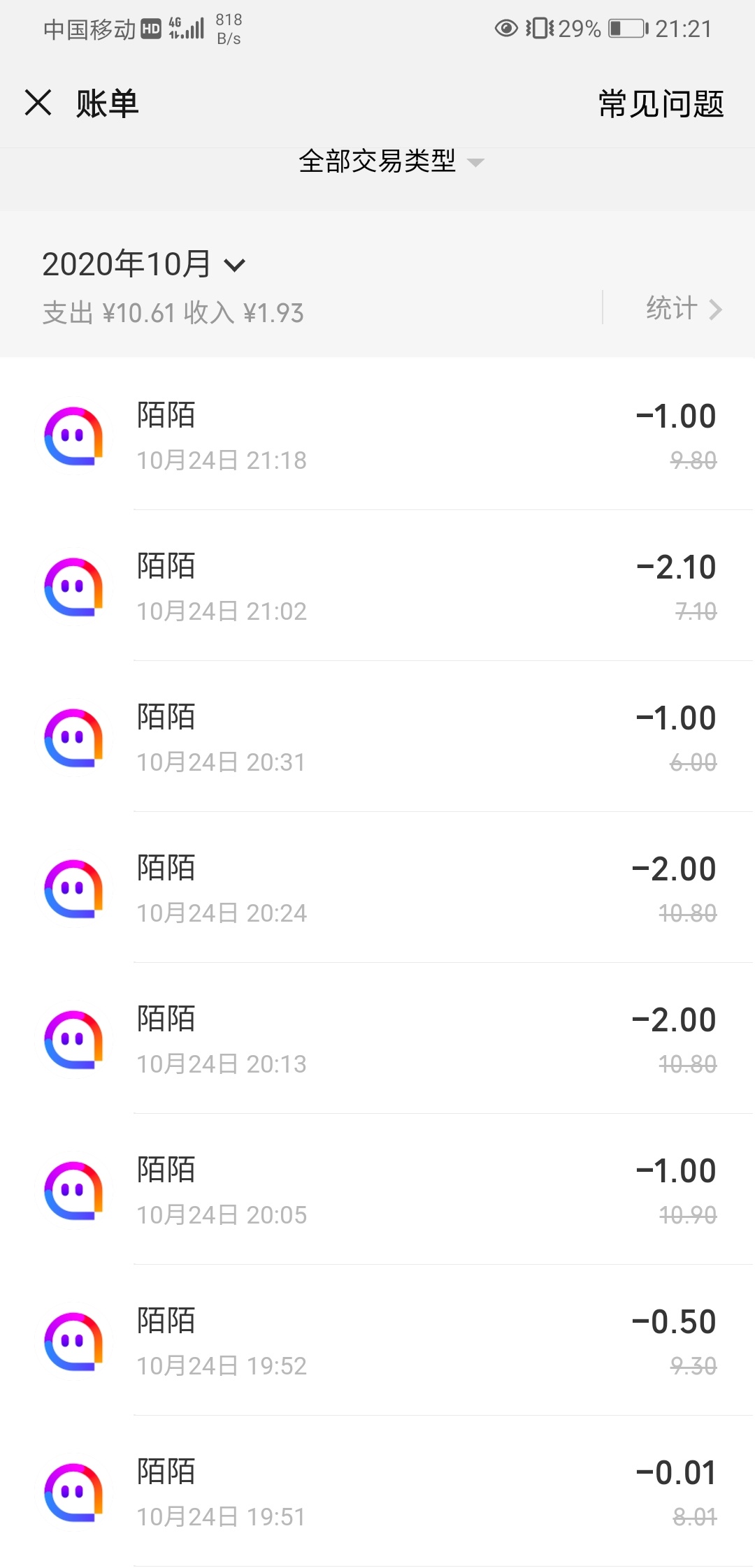View the 陌陌 payment from 20:24

377,887
